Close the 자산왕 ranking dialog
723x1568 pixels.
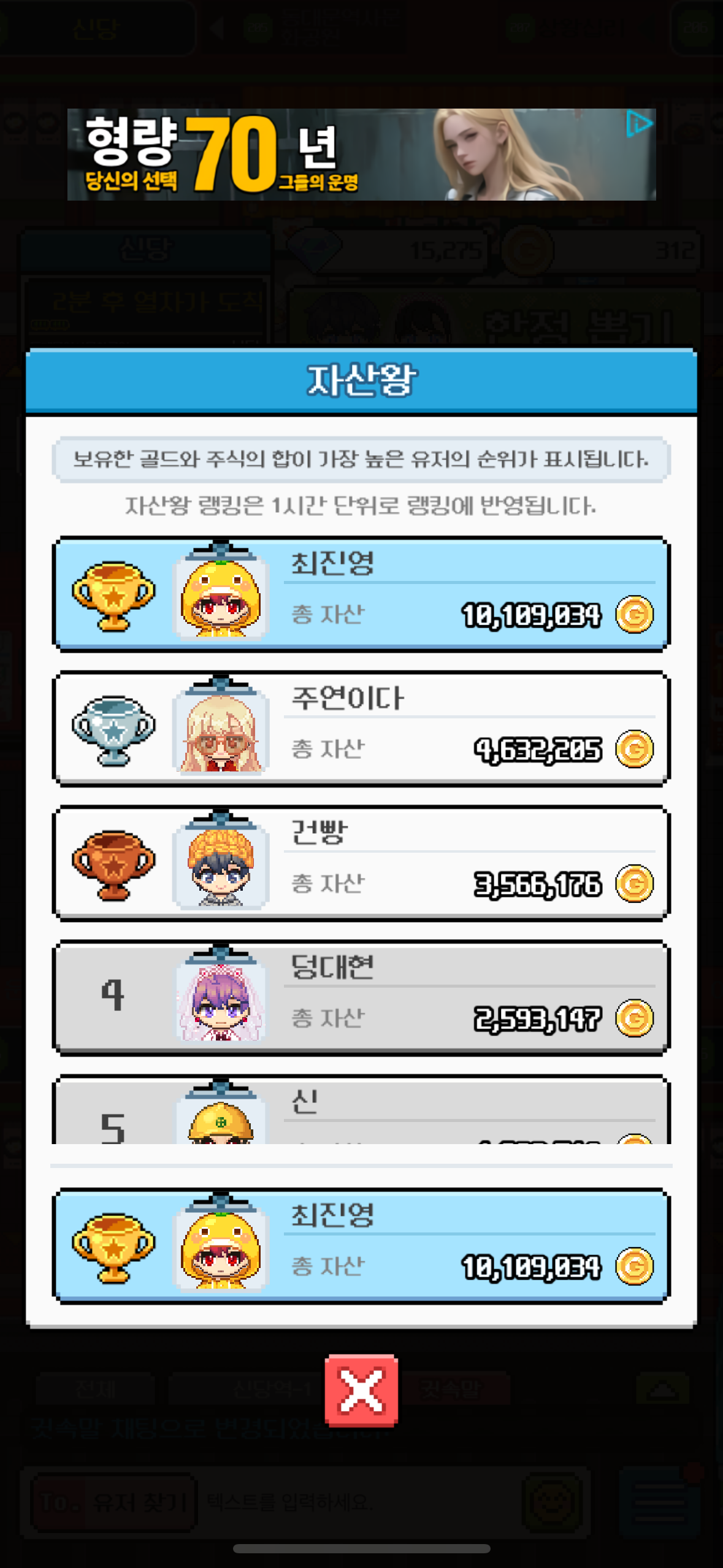click(x=361, y=1389)
